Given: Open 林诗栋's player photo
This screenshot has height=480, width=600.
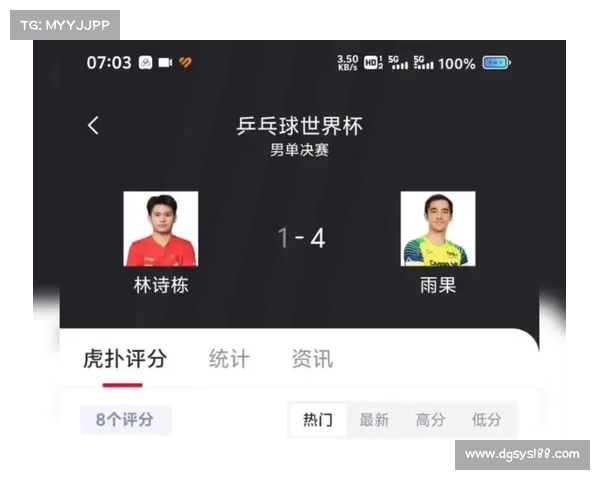Looking at the screenshot, I should point(160,229).
